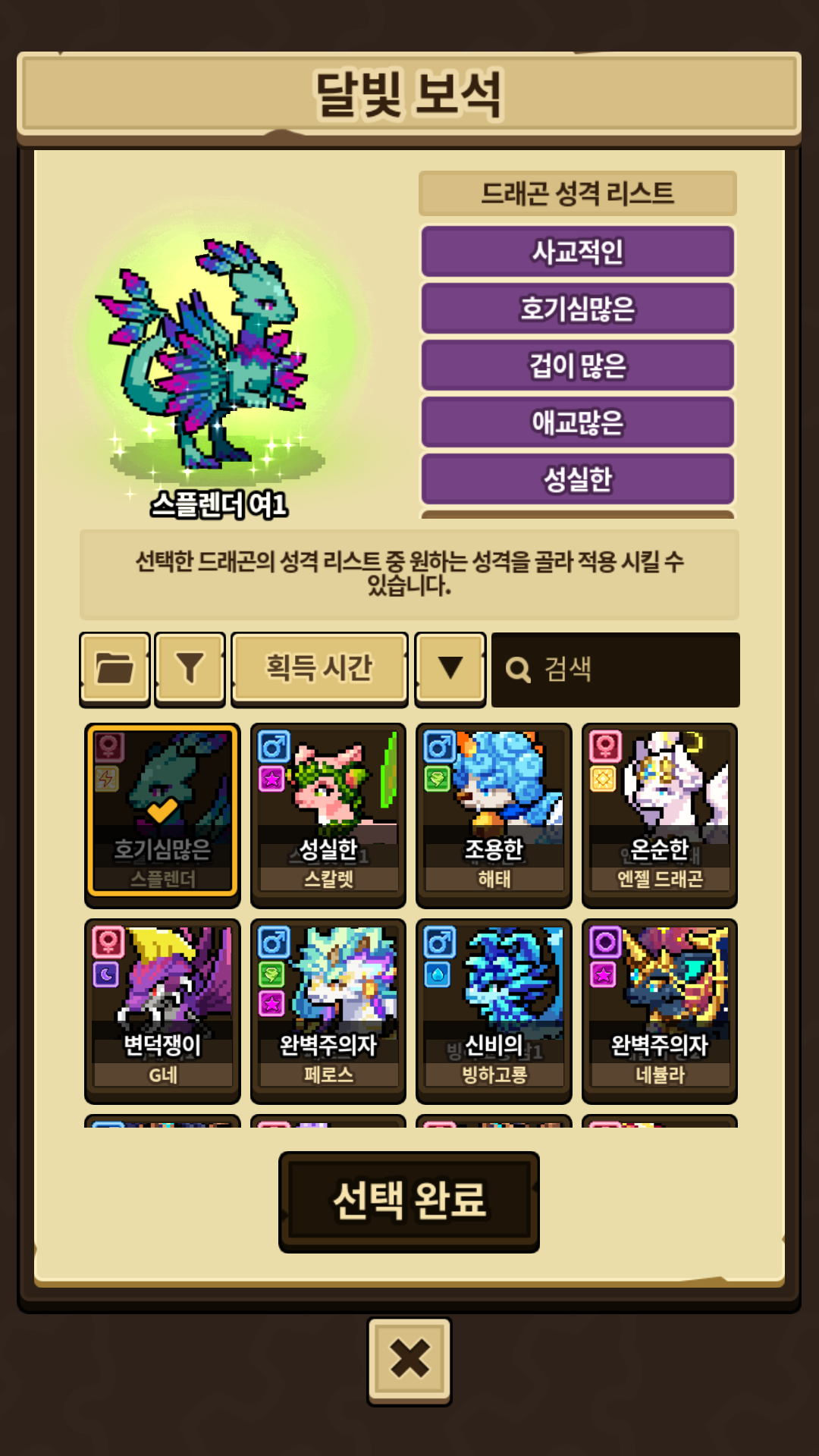Open the funnel filter button
Viewport: 819px width, 1456px height.
click(190, 669)
